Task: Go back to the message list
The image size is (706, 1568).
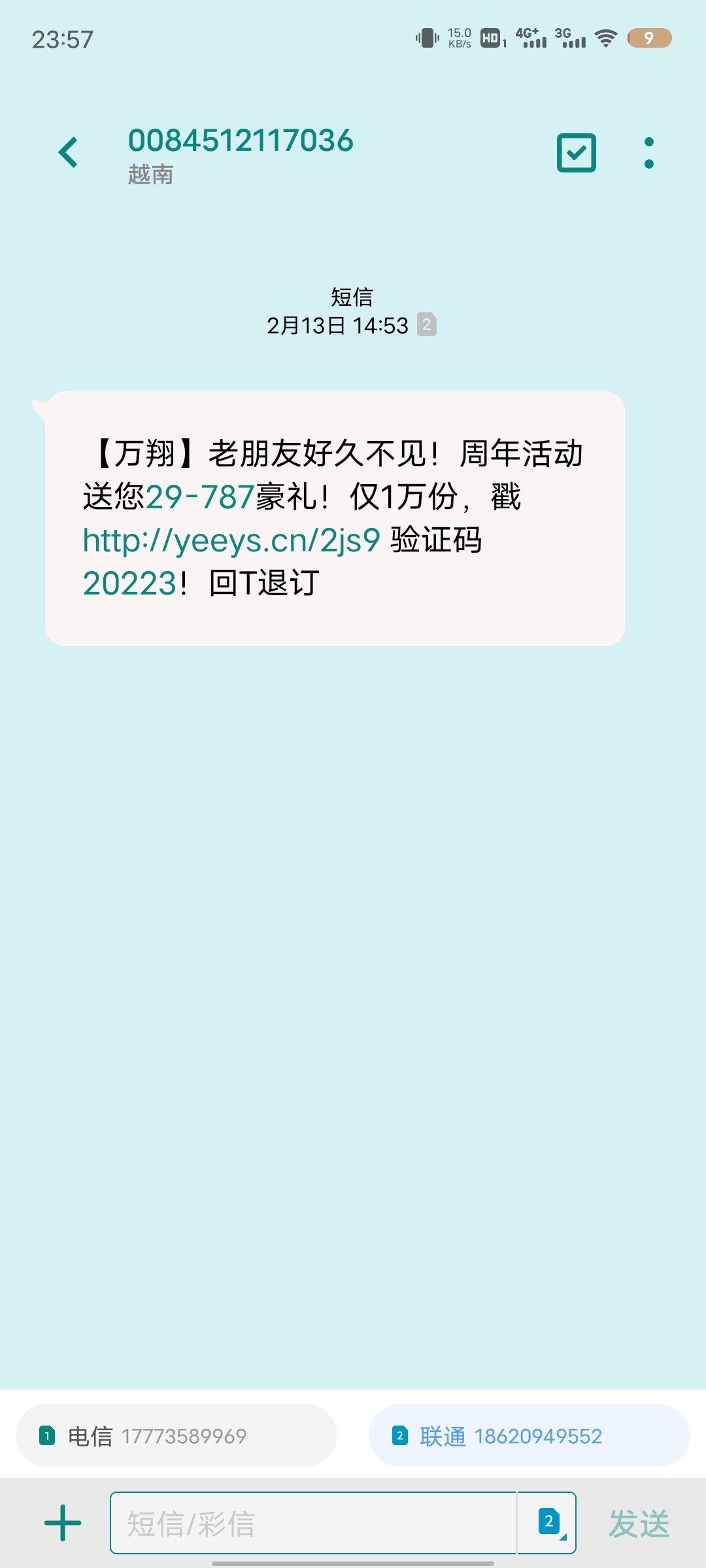Action: click(x=69, y=153)
